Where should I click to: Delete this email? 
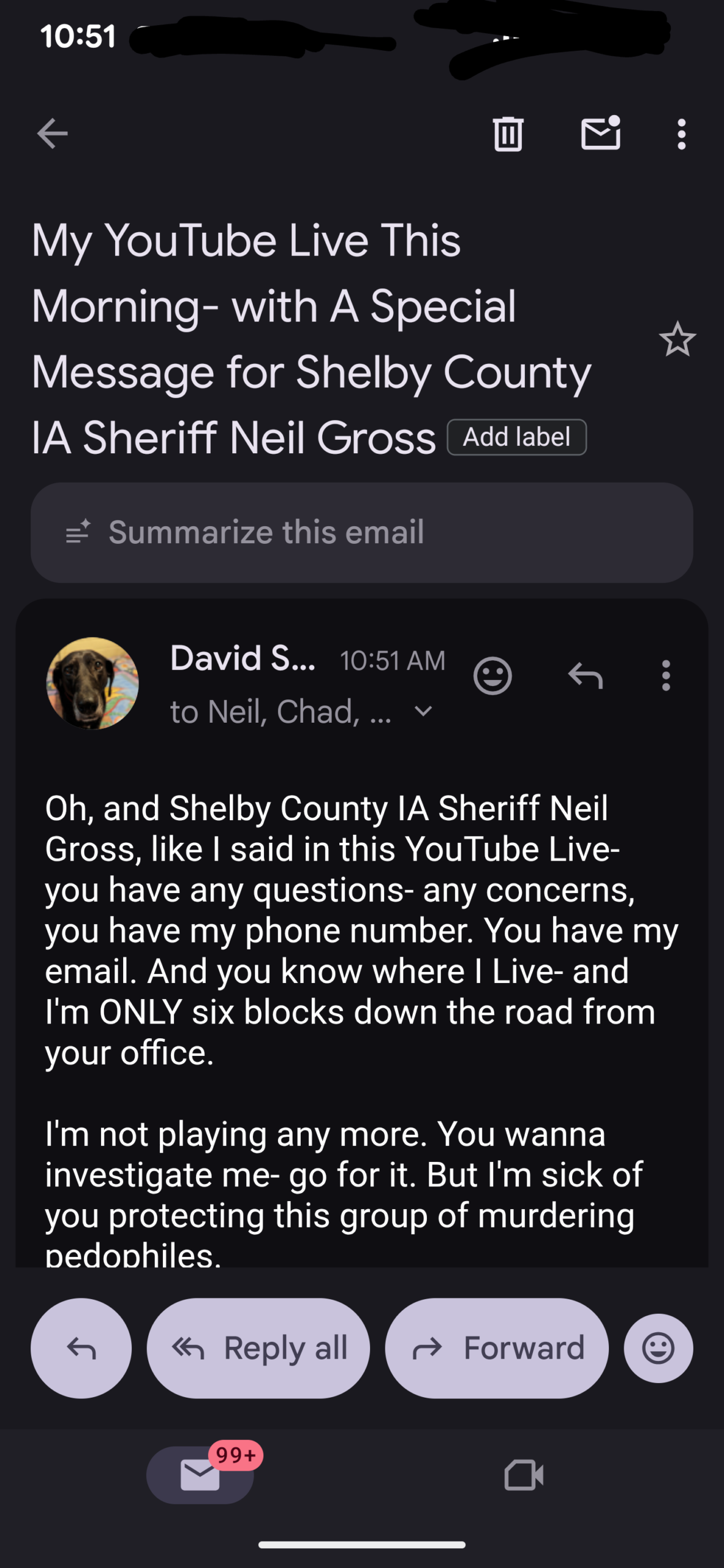(x=508, y=134)
